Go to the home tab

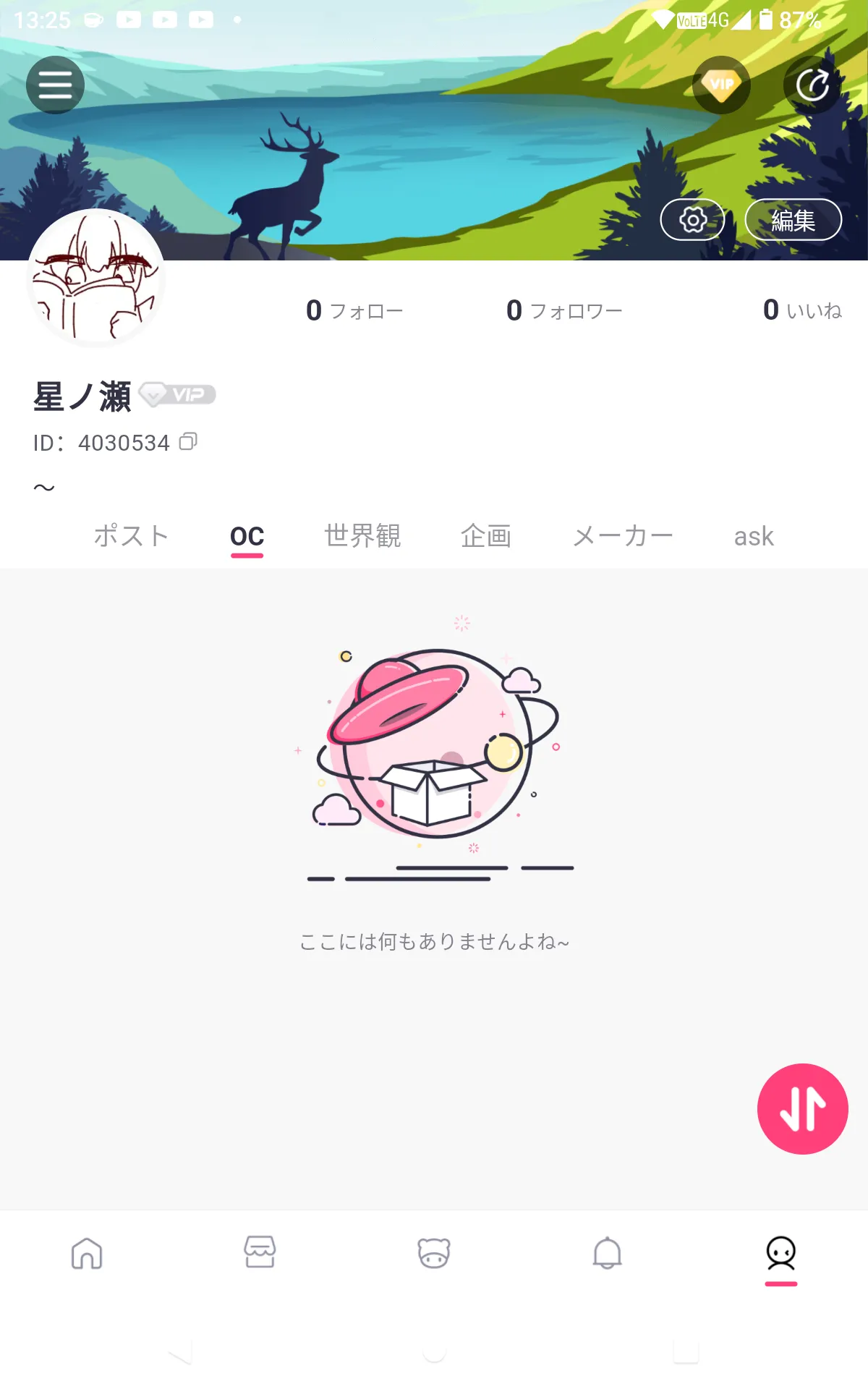(87, 1253)
